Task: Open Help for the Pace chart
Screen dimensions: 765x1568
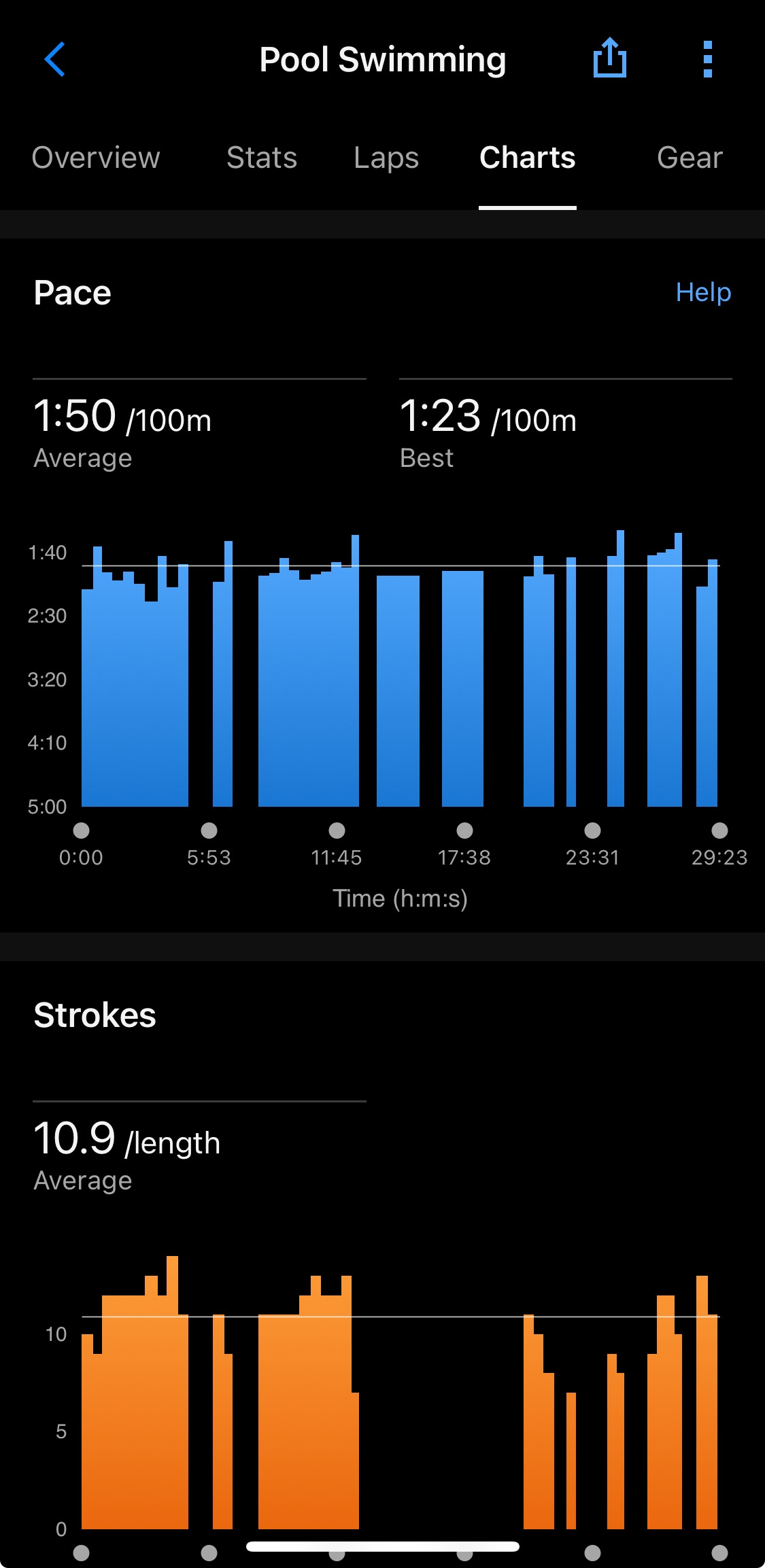Action: coord(703,292)
